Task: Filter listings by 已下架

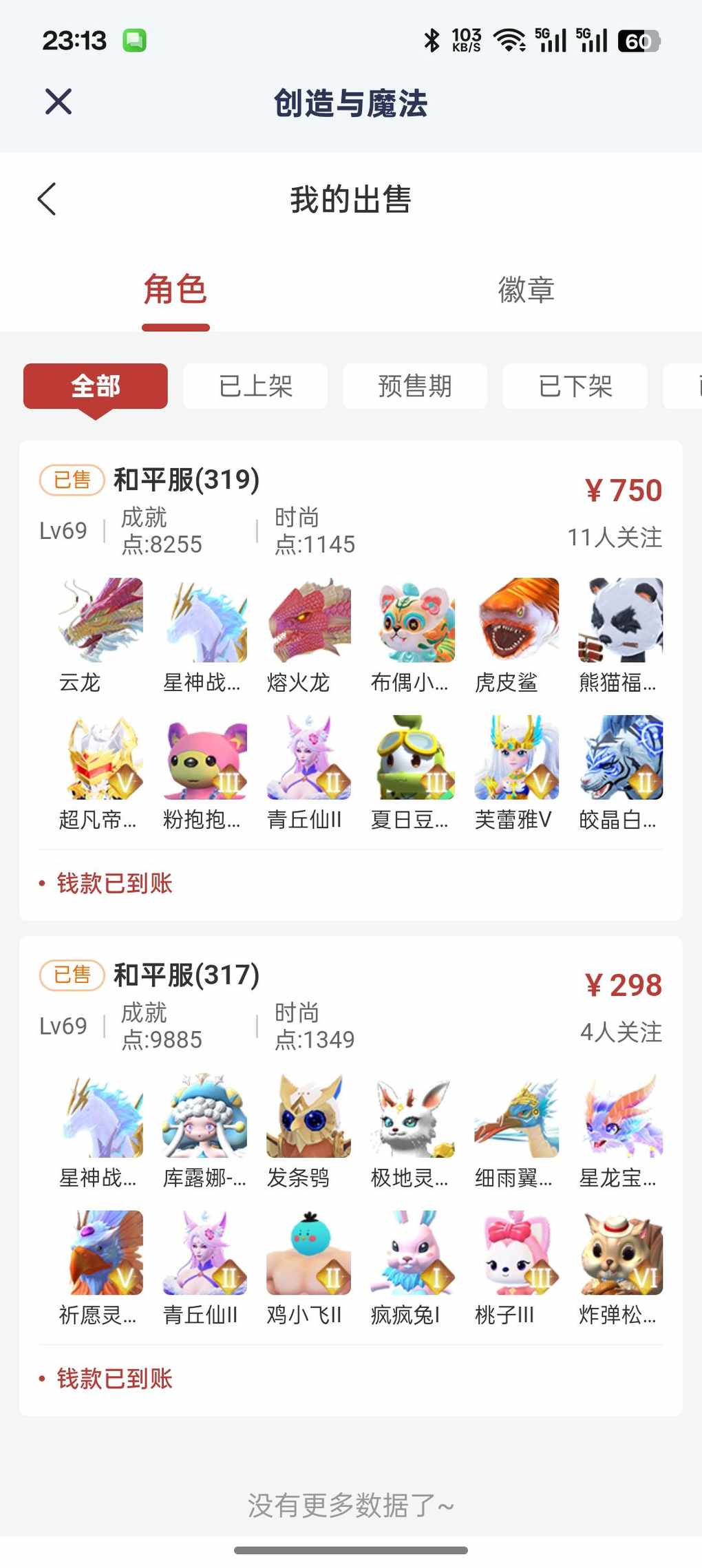Action: click(575, 386)
